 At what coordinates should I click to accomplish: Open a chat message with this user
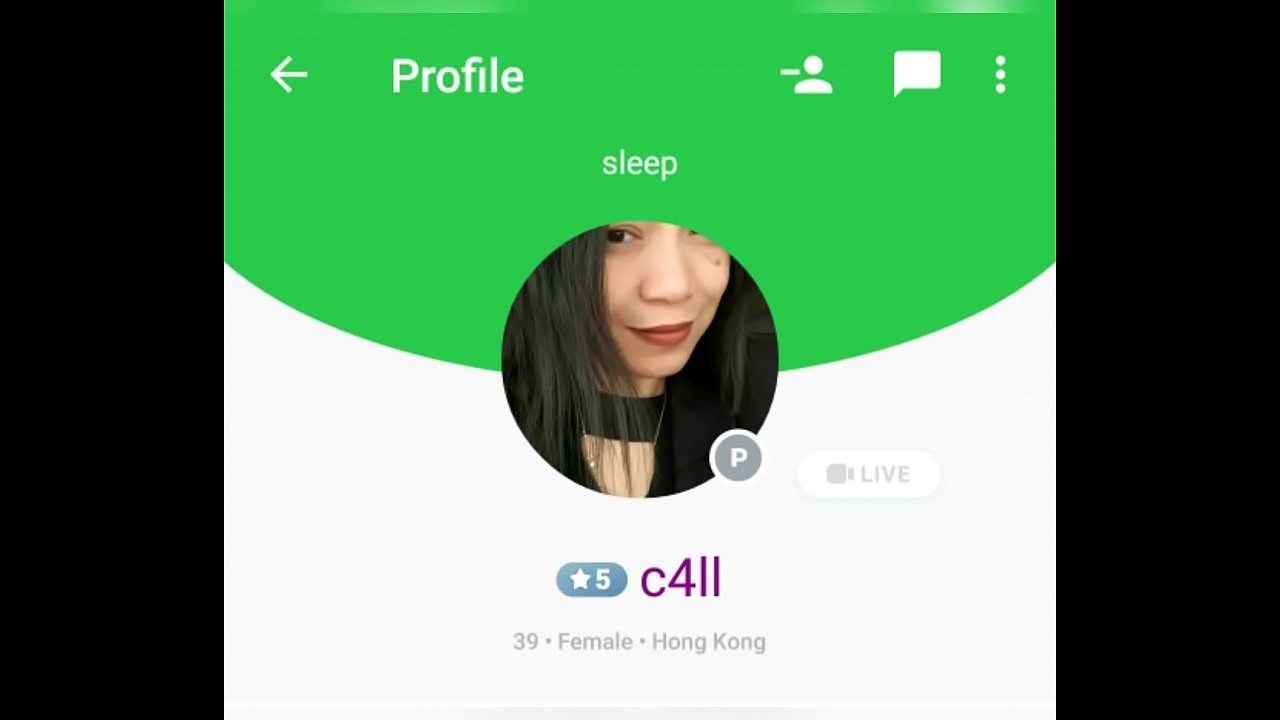tap(916, 74)
